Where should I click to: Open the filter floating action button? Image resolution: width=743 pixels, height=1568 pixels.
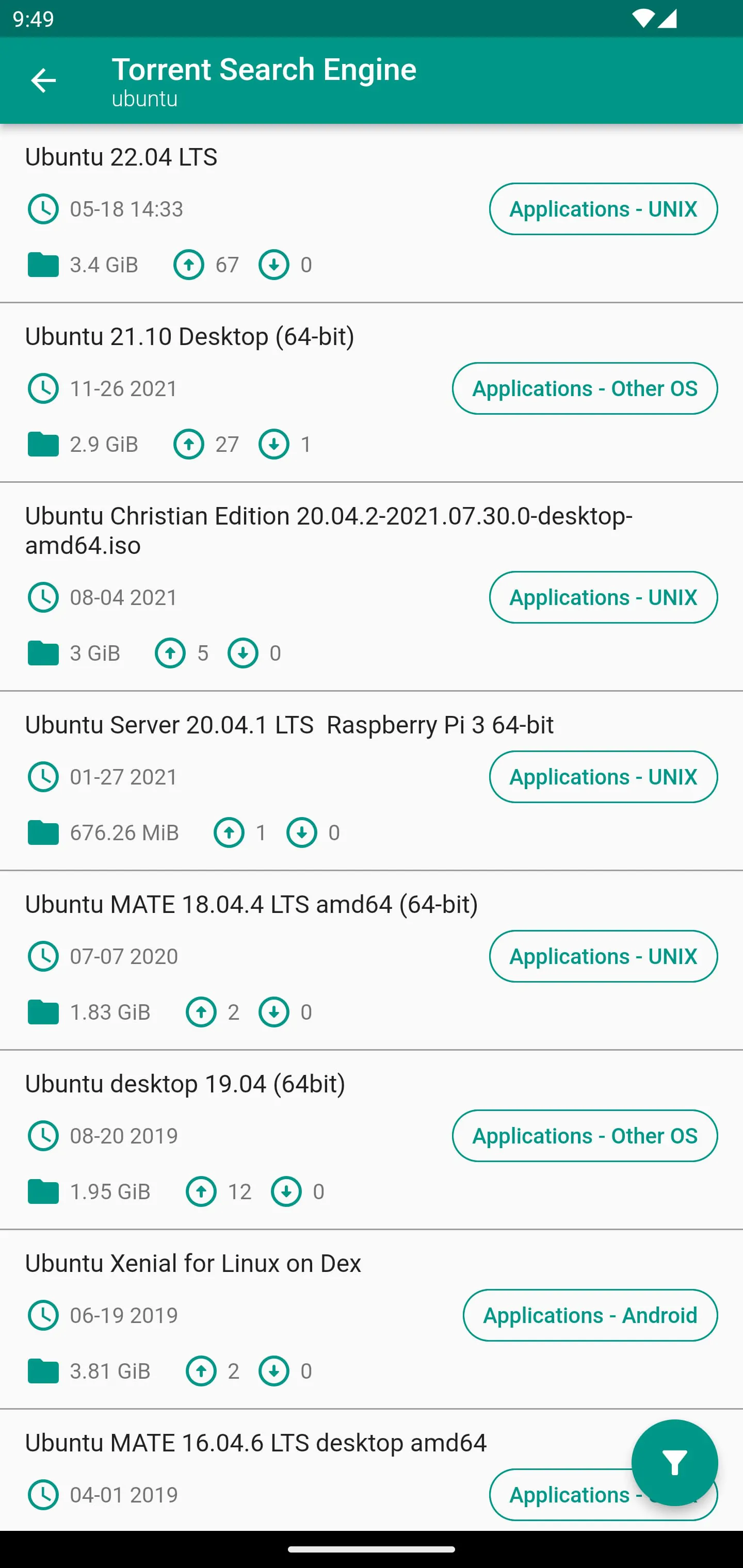pyautogui.click(x=675, y=1463)
